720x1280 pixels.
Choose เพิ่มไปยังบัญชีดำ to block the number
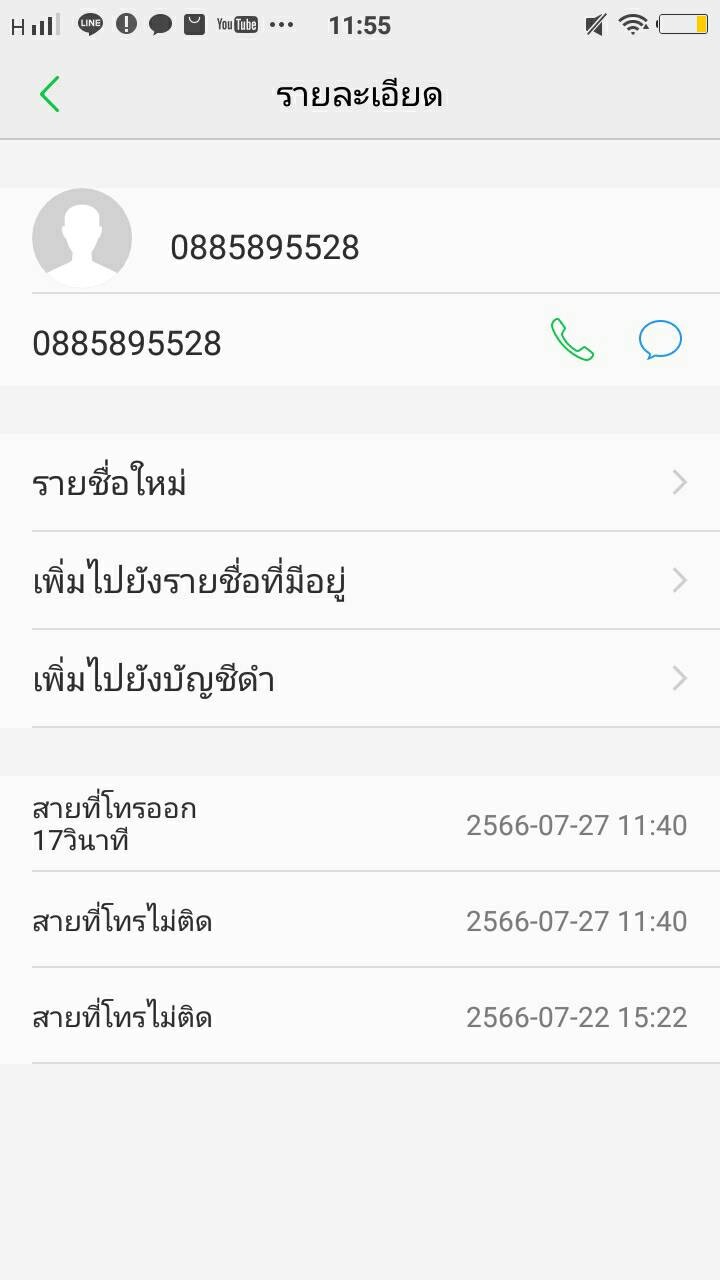pos(360,679)
